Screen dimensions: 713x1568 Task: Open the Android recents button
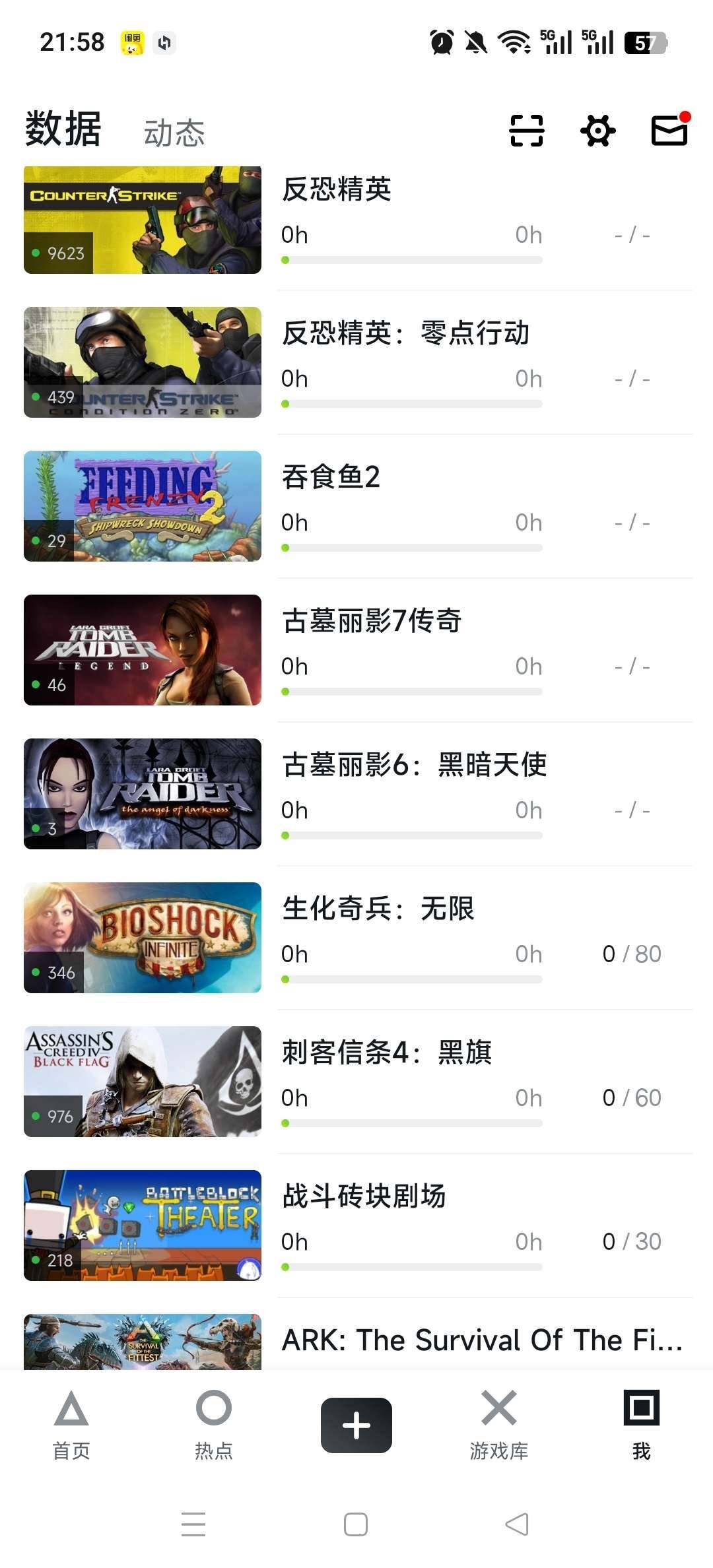click(x=193, y=1525)
